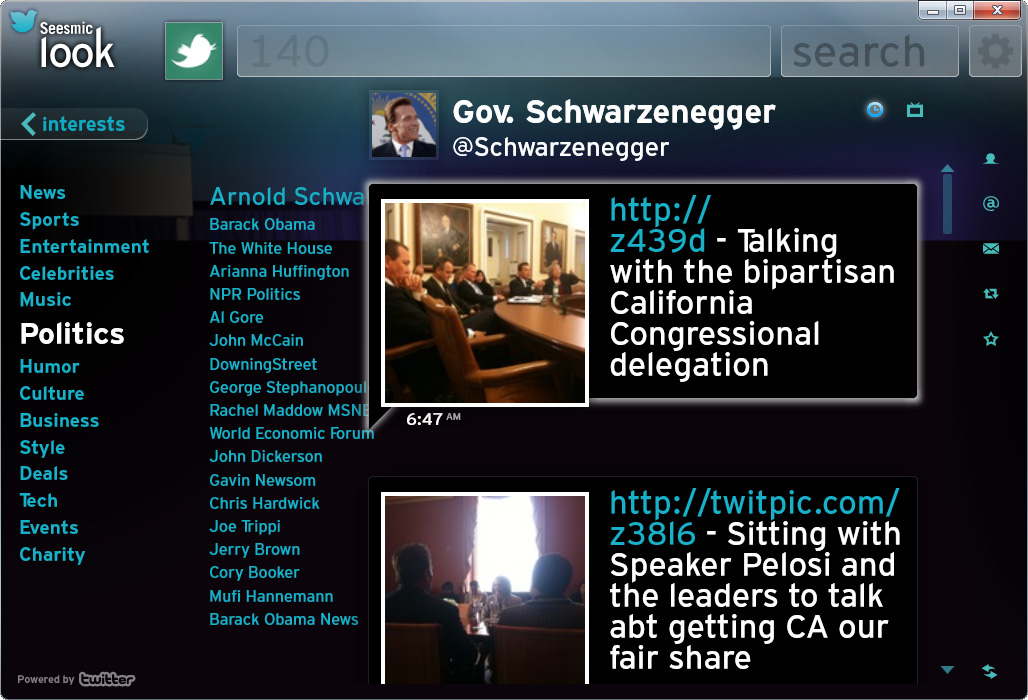Open the settings gear

coord(995,51)
